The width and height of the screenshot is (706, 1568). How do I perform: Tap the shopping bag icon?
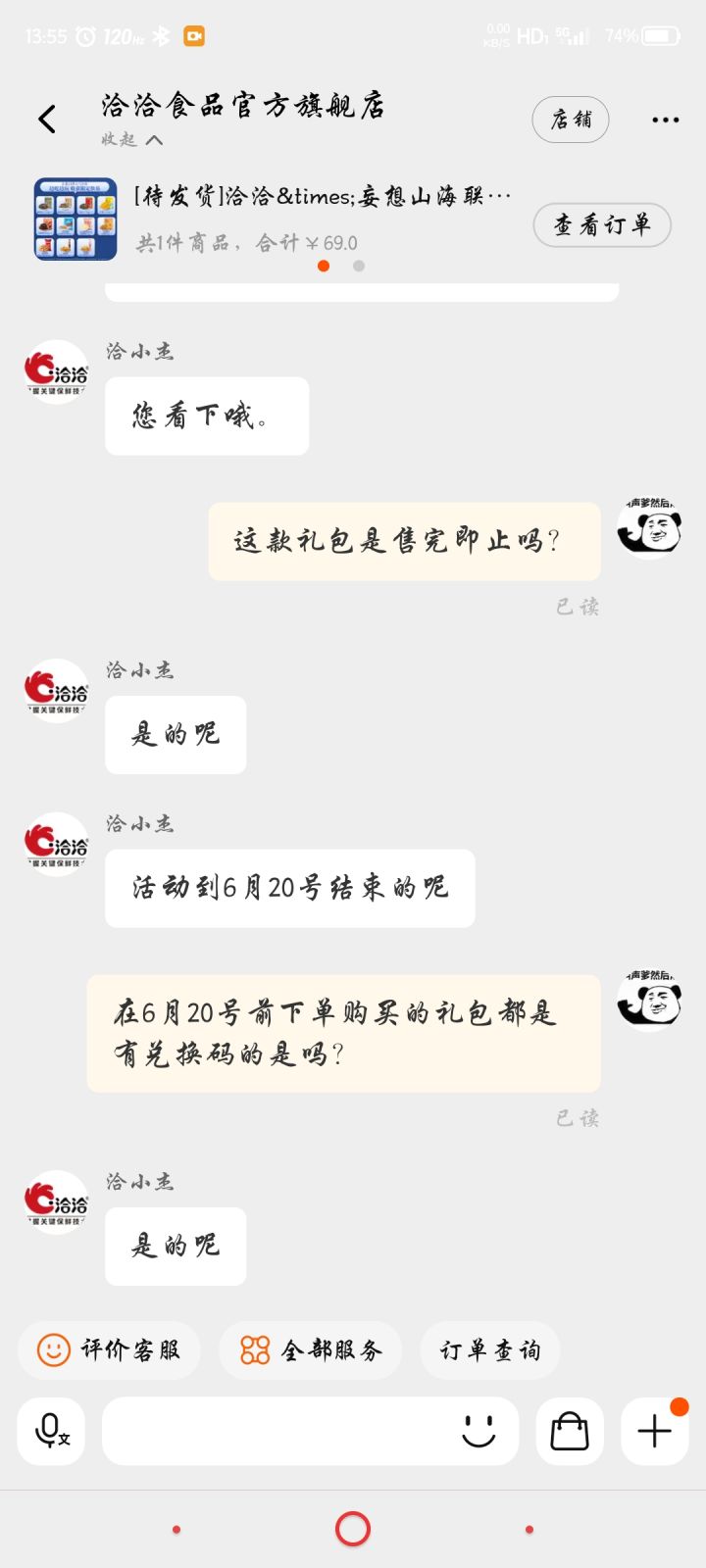pyautogui.click(x=570, y=1431)
